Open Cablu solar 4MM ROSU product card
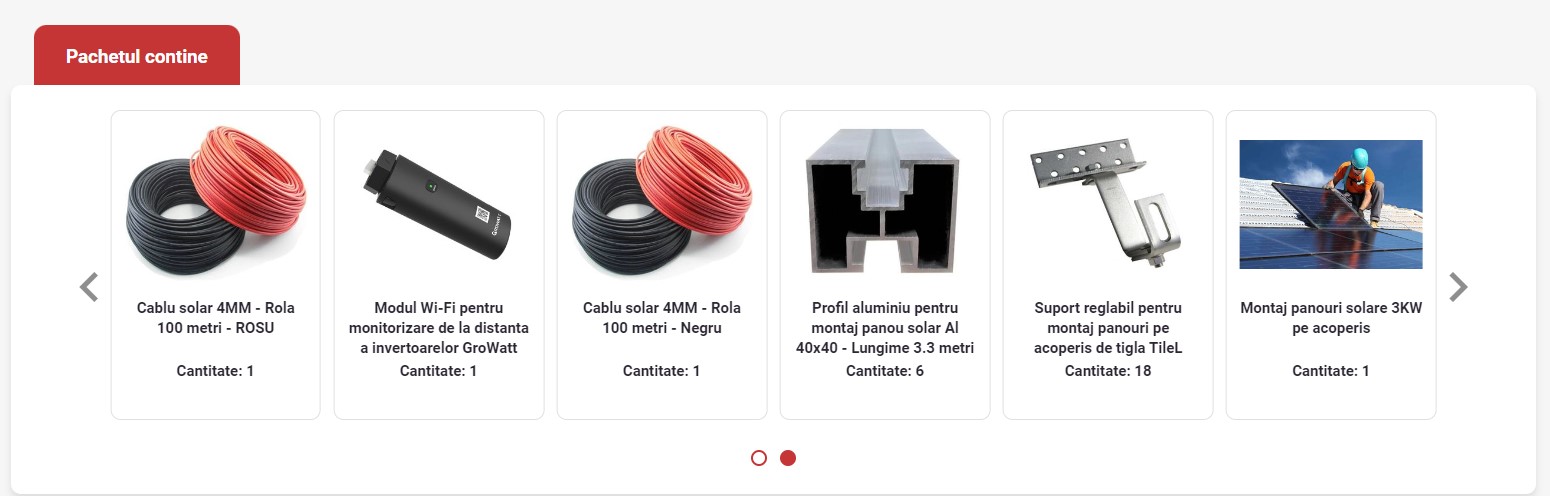The width and height of the screenshot is (1550, 496). point(215,264)
